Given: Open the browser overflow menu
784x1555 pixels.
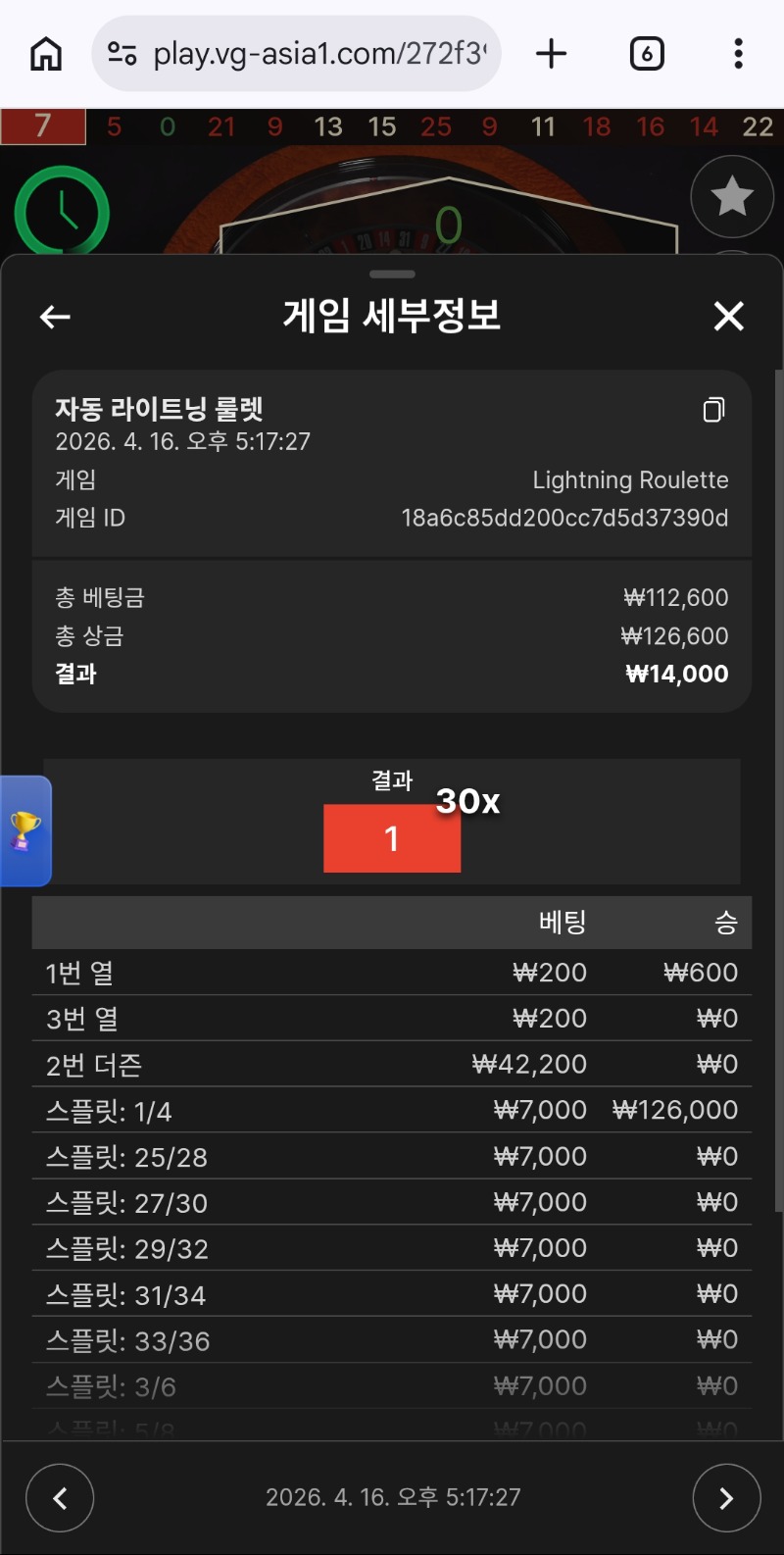Looking at the screenshot, I should 738,53.
